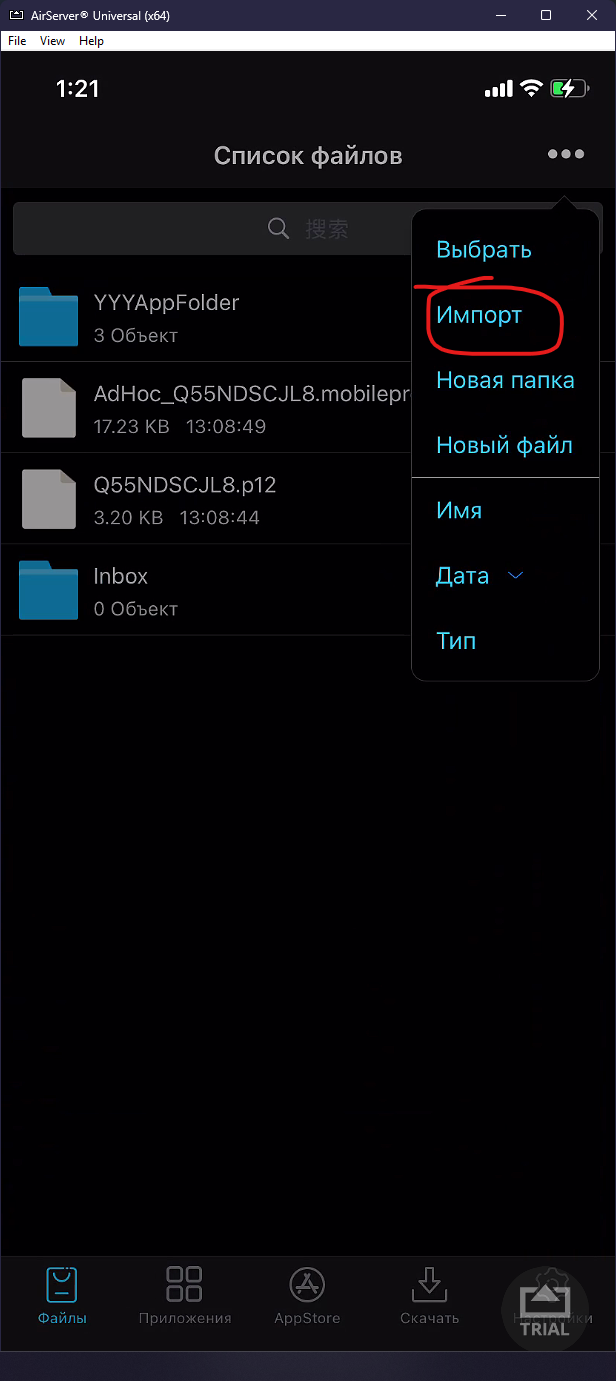Screen dimensions: 616x1381
Task: Select Импорт in the dropdown menu
Action: click(x=479, y=315)
